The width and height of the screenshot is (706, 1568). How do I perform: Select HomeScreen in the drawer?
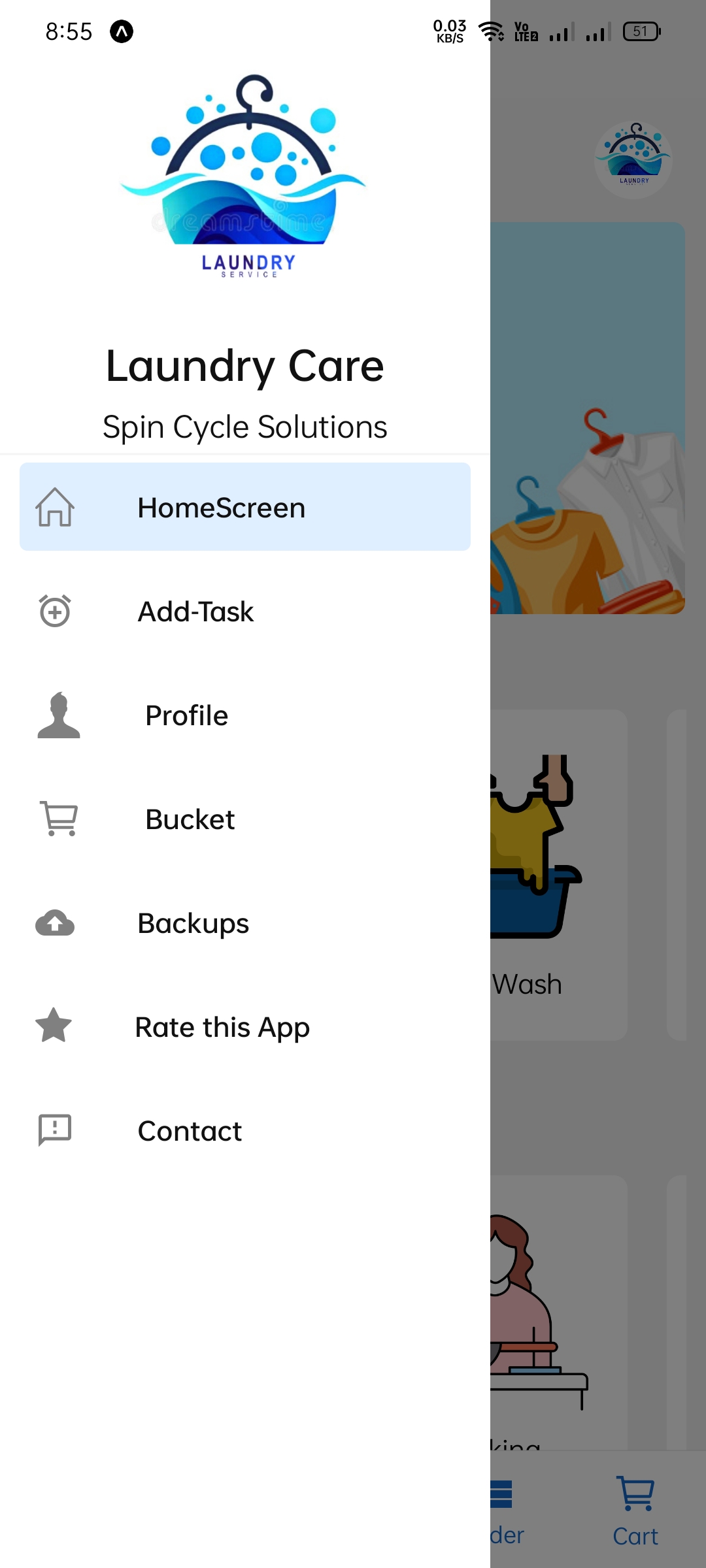point(244,507)
